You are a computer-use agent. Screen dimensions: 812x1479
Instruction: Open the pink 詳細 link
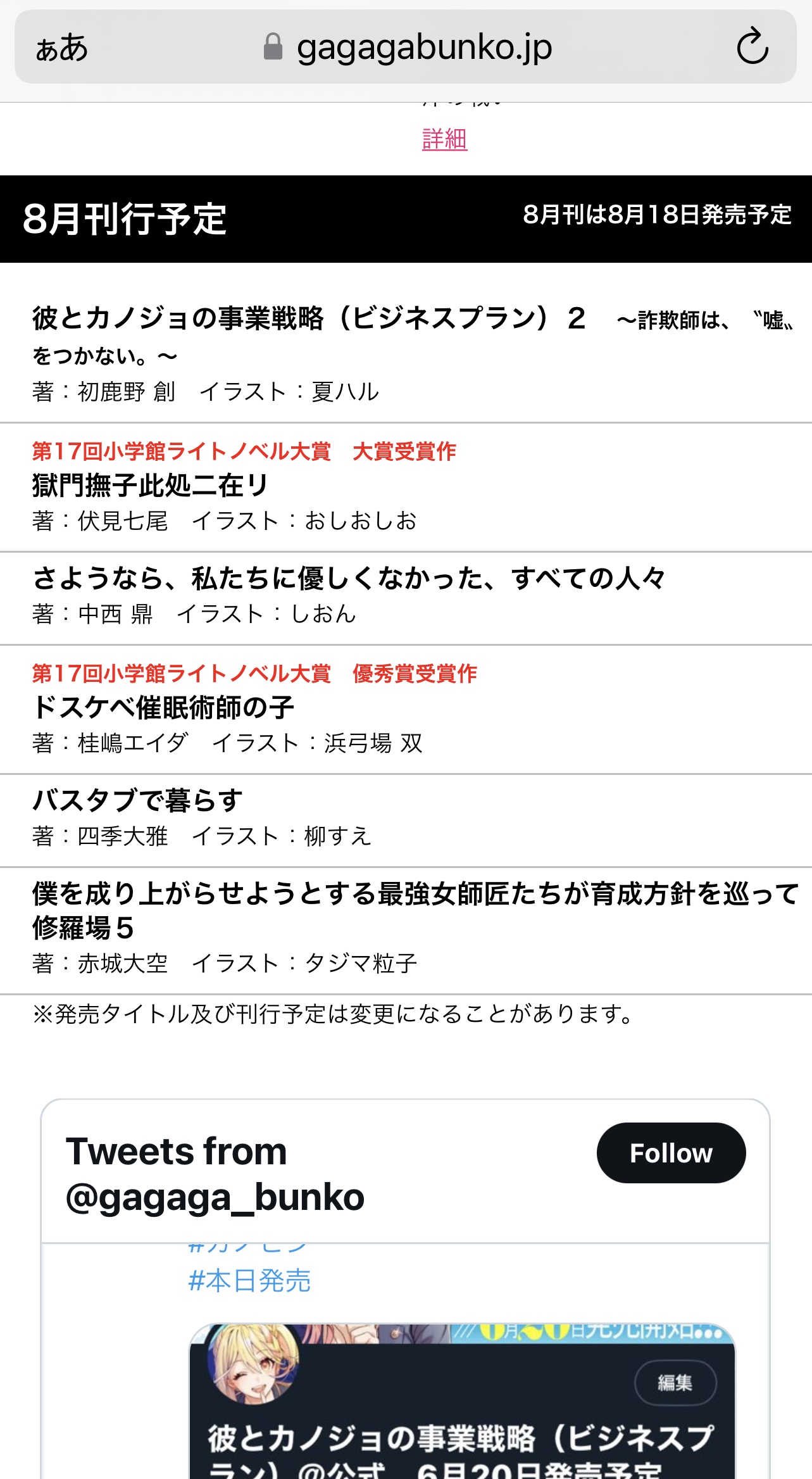[444, 139]
